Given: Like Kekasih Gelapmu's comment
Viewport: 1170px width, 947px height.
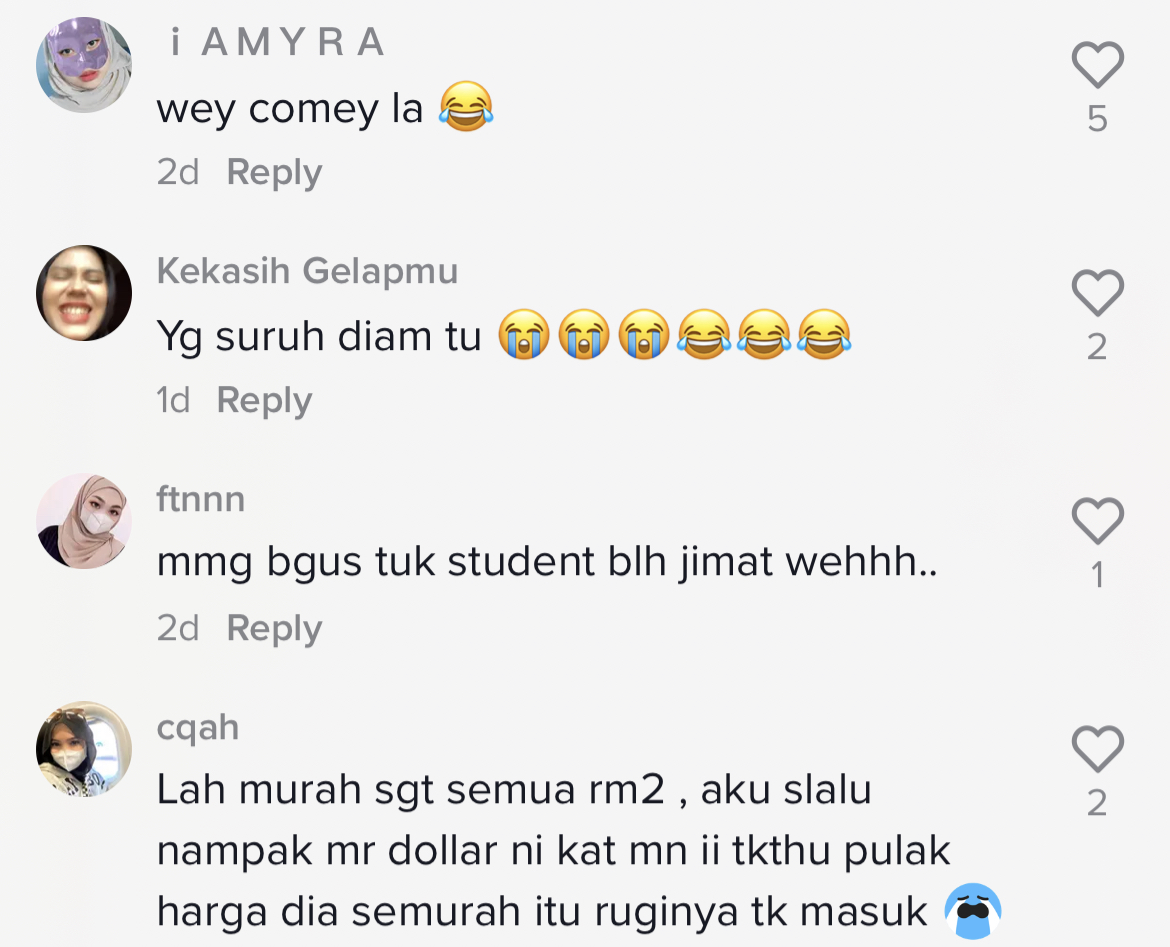Looking at the screenshot, I should pyautogui.click(x=1097, y=293).
